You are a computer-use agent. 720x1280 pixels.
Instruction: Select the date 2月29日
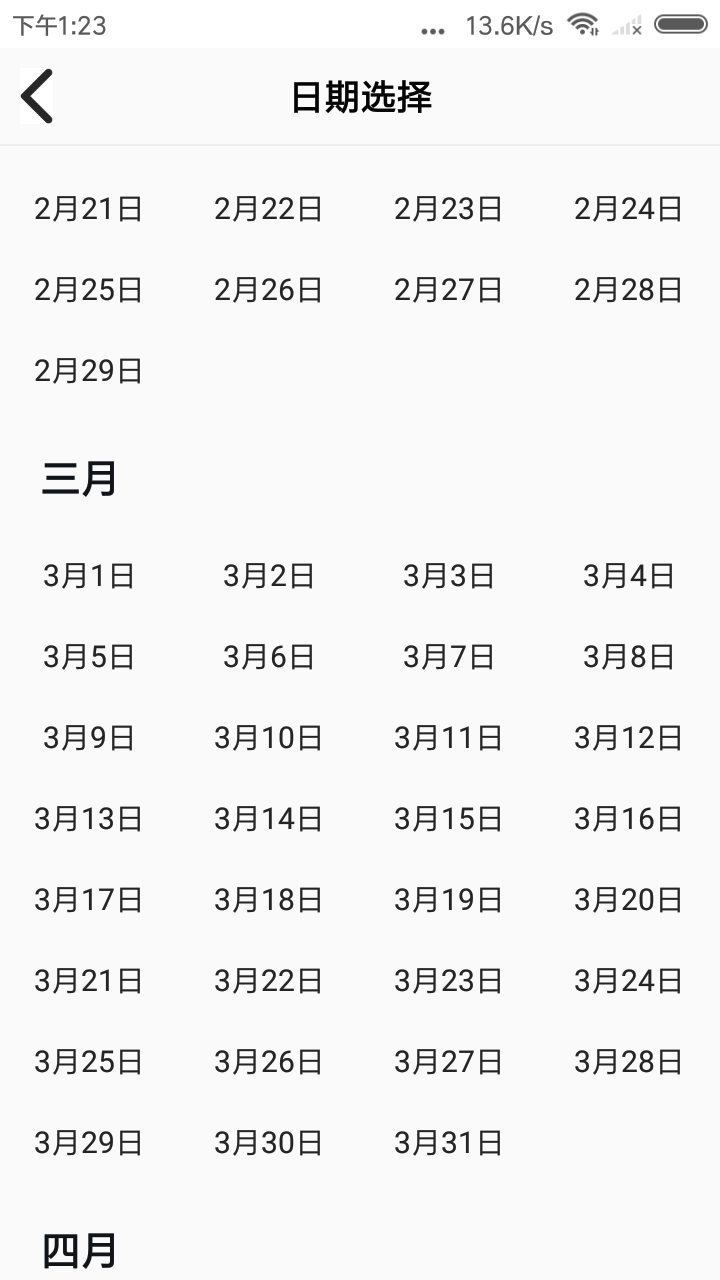pos(88,369)
